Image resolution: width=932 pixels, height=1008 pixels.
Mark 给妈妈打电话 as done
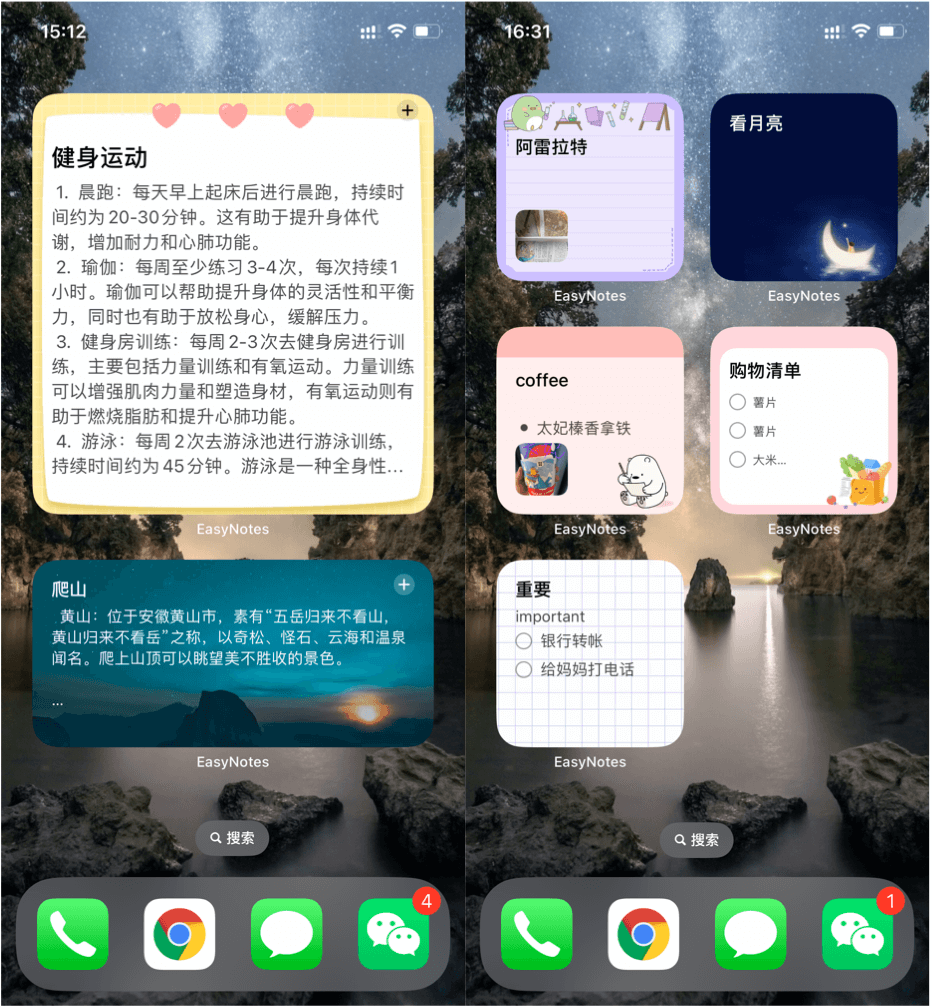pyautogui.click(x=524, y=670)
